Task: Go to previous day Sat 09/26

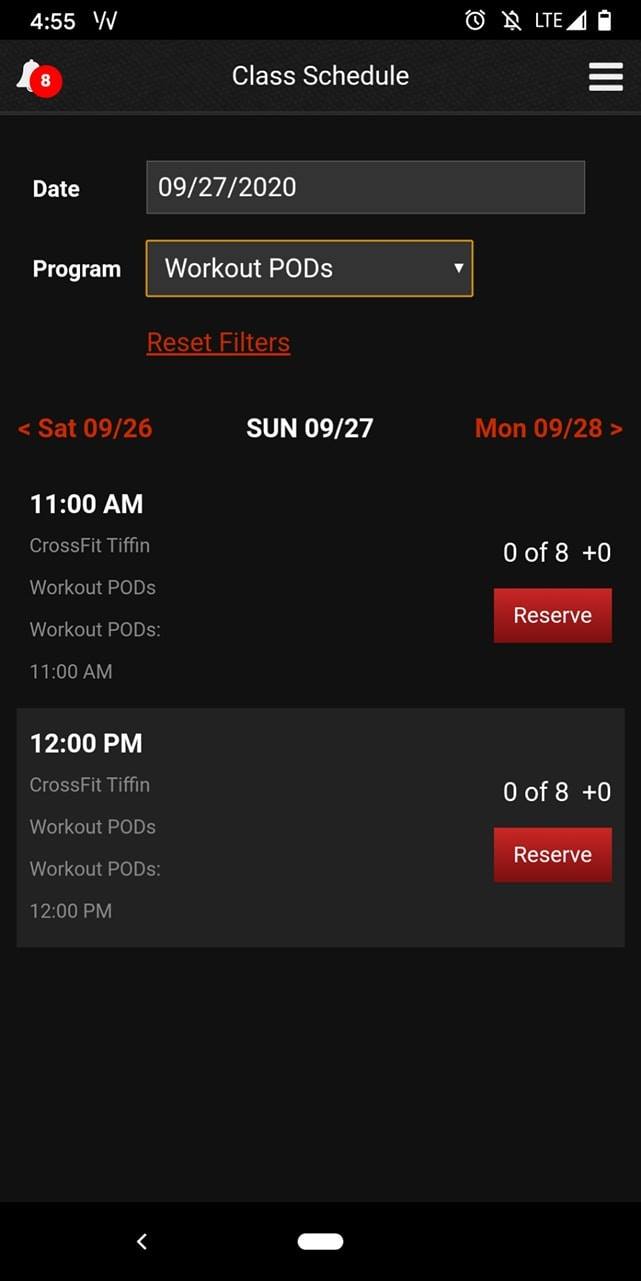Action: click(x=85, y=428)
